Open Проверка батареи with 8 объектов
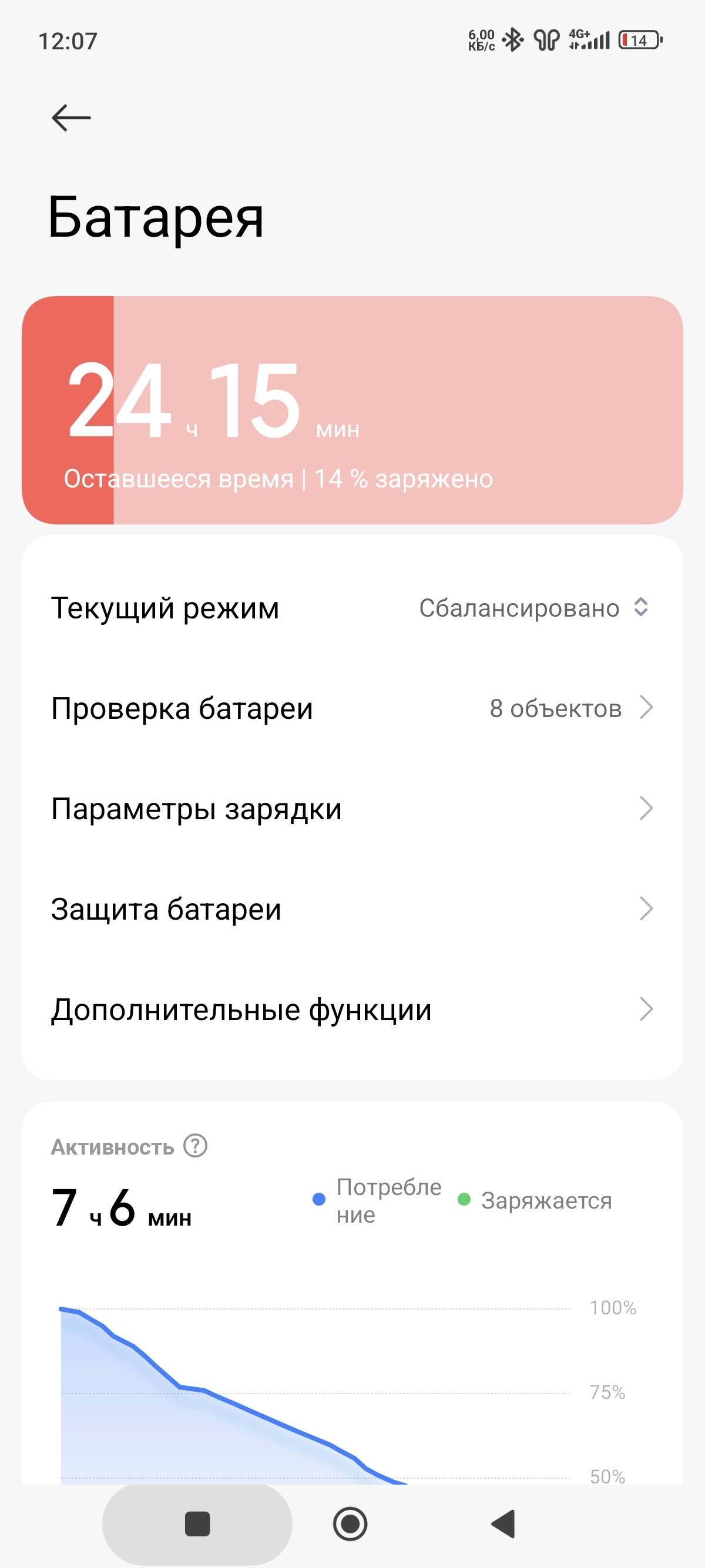Screen dimensions: 705x1568 352,708
